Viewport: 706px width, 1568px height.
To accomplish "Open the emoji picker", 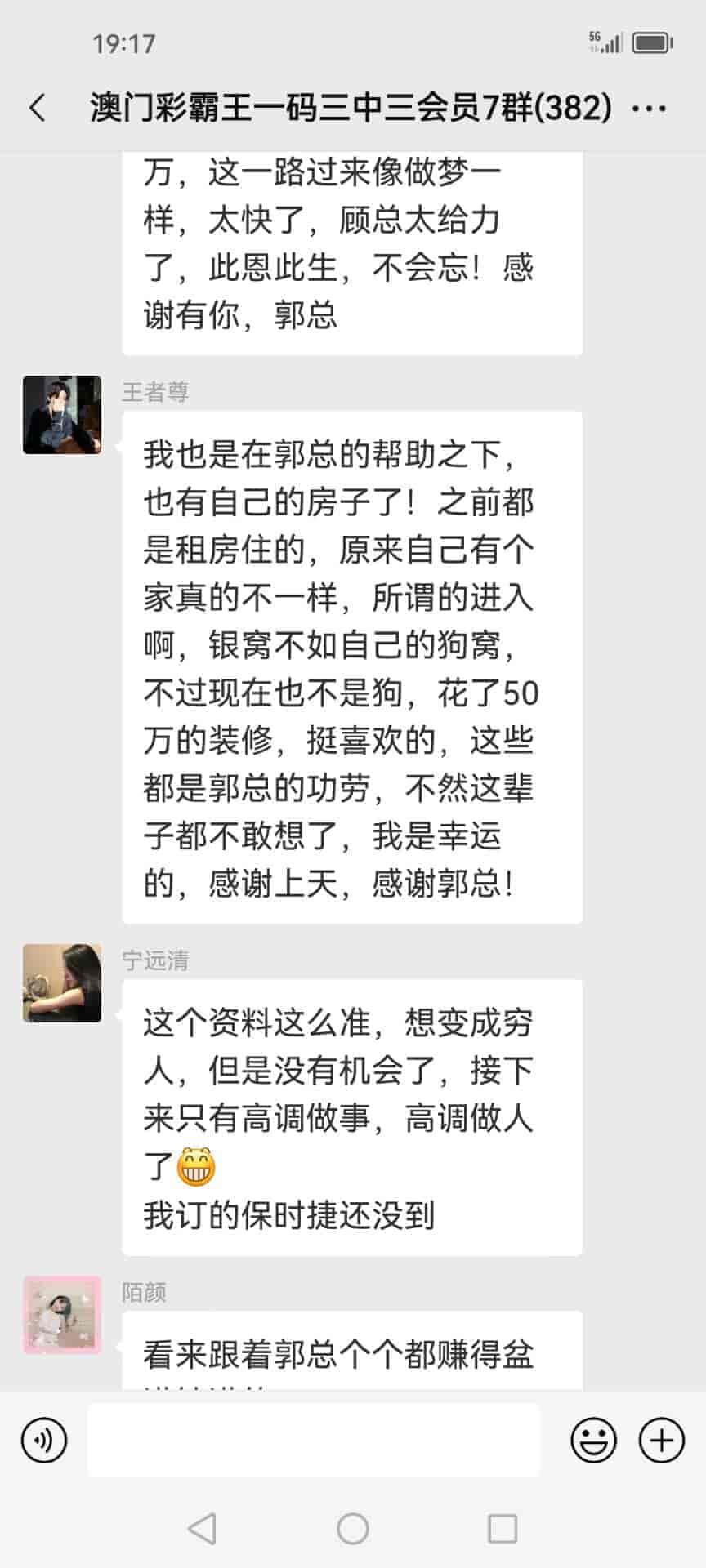I will click(x=593, y=1440).
